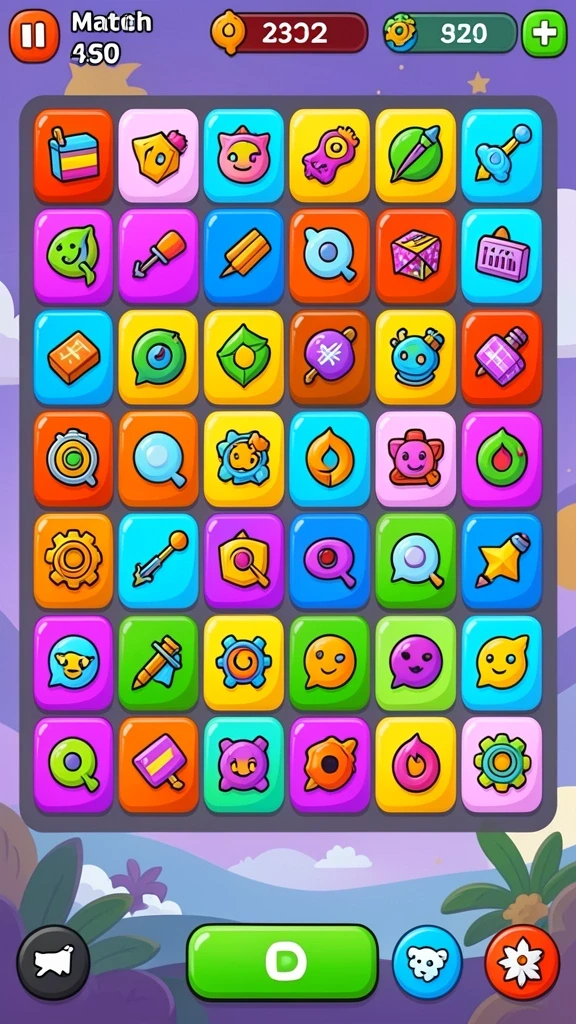576x1024 pixels.
Task: Open the black flag booster button
Action: coord(53,963)
